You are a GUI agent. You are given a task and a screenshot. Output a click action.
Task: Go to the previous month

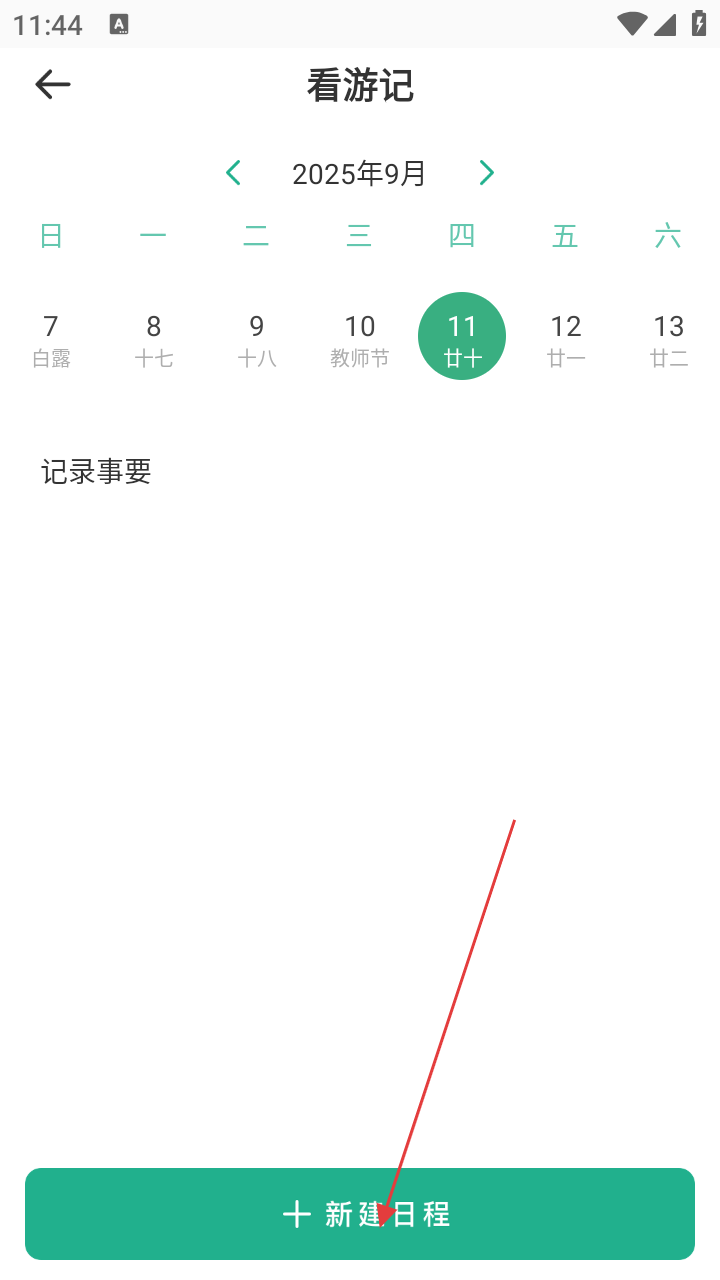[233, 173]
